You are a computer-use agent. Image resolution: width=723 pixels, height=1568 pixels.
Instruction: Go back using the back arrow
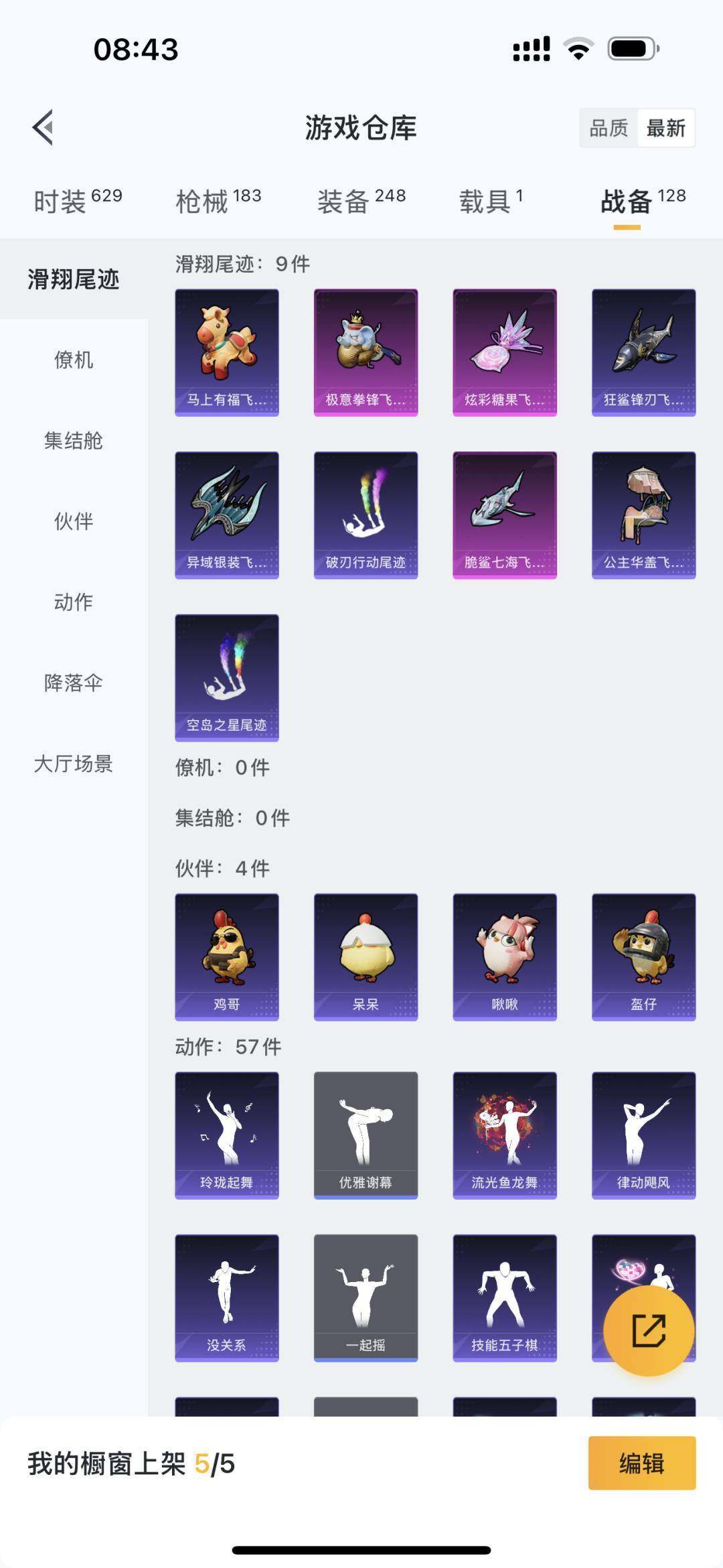click(x=42, y=128)
